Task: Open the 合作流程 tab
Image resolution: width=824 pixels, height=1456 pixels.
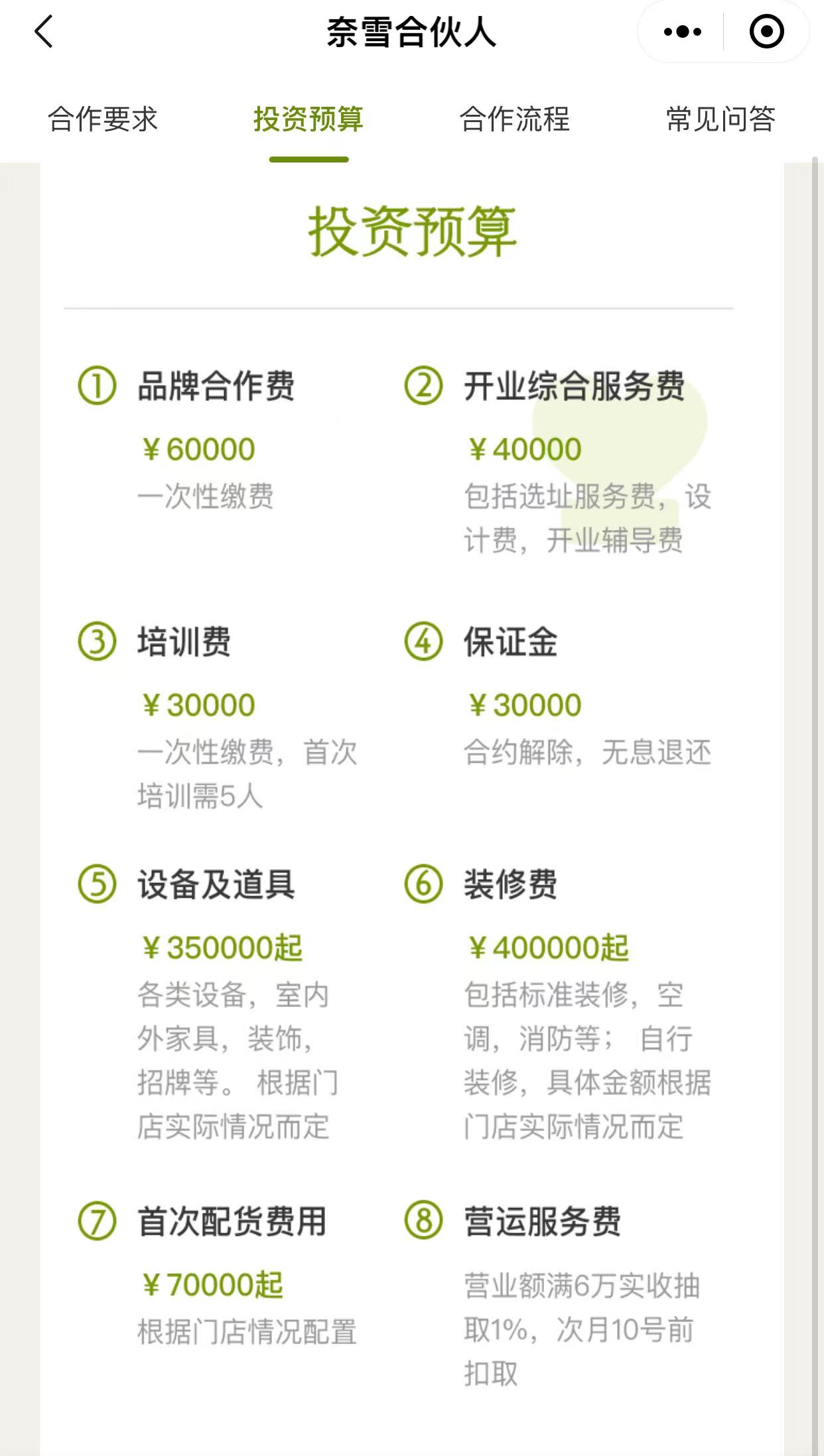Action: click(x=515, y=119)
